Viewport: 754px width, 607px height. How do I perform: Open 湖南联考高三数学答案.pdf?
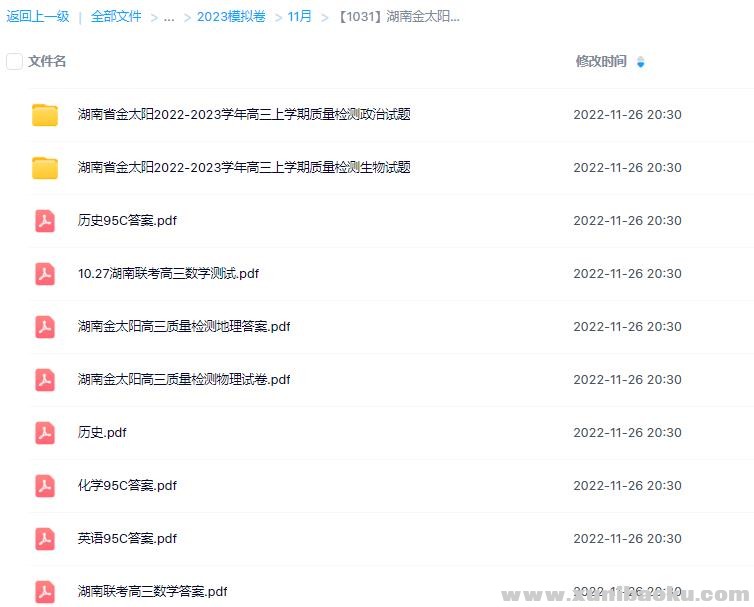click(152, 592)
